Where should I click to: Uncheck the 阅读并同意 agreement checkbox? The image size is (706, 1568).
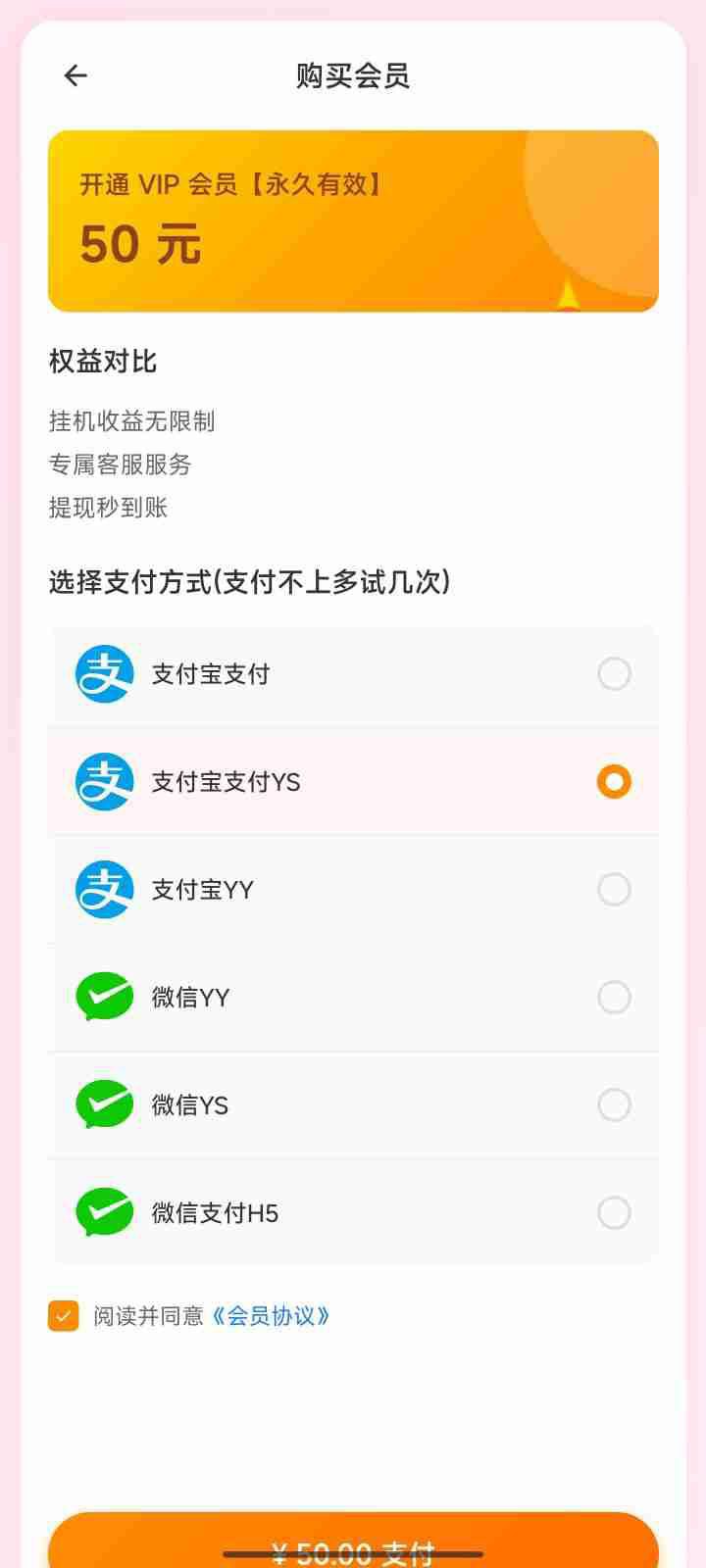tap(62, 1316)
